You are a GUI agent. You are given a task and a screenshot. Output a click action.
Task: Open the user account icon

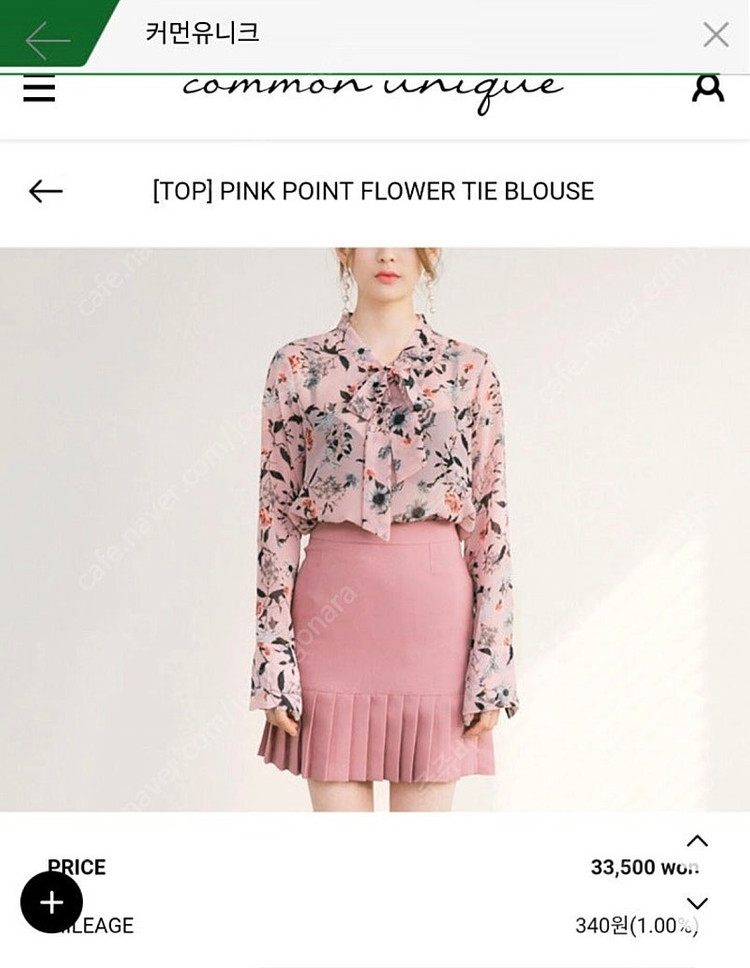click(707, 88)
